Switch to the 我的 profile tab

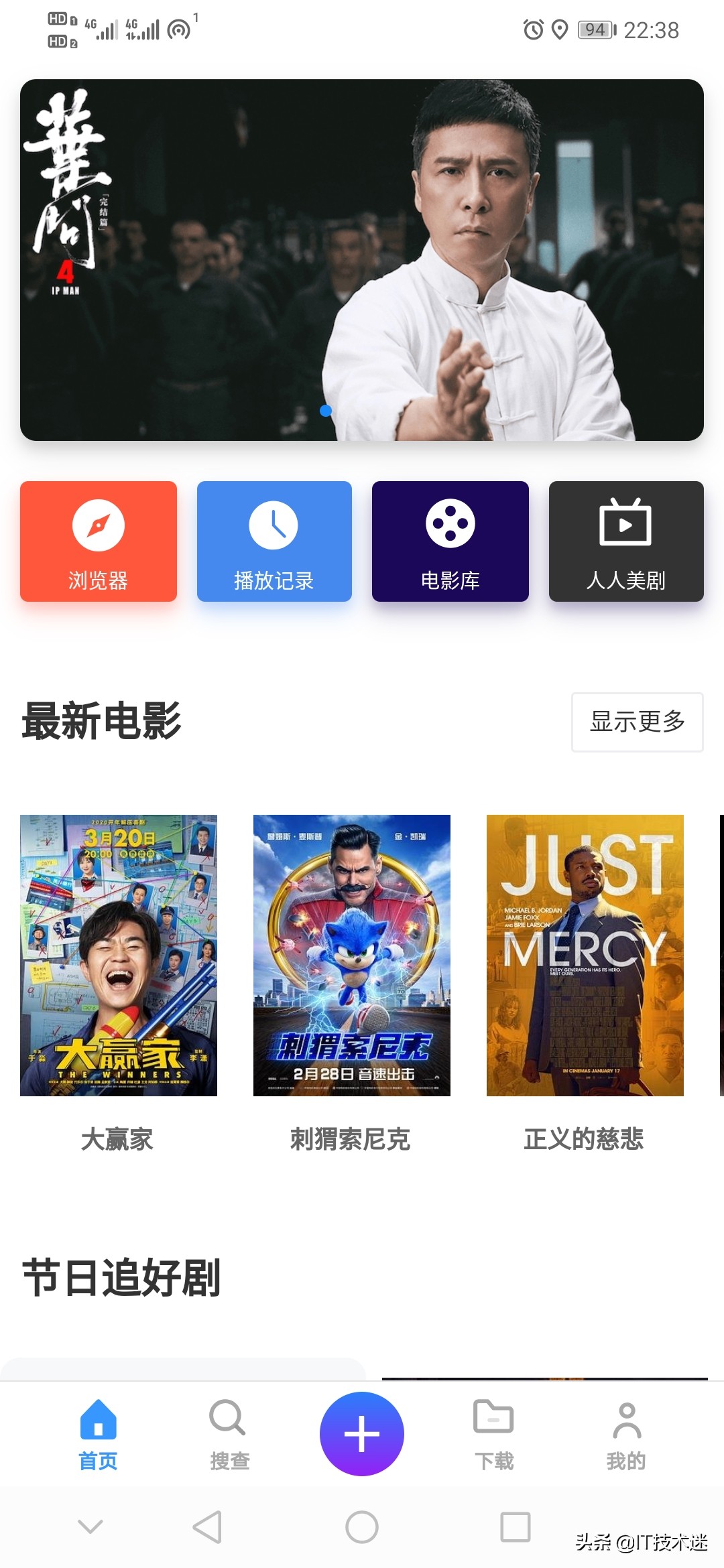626,1434
